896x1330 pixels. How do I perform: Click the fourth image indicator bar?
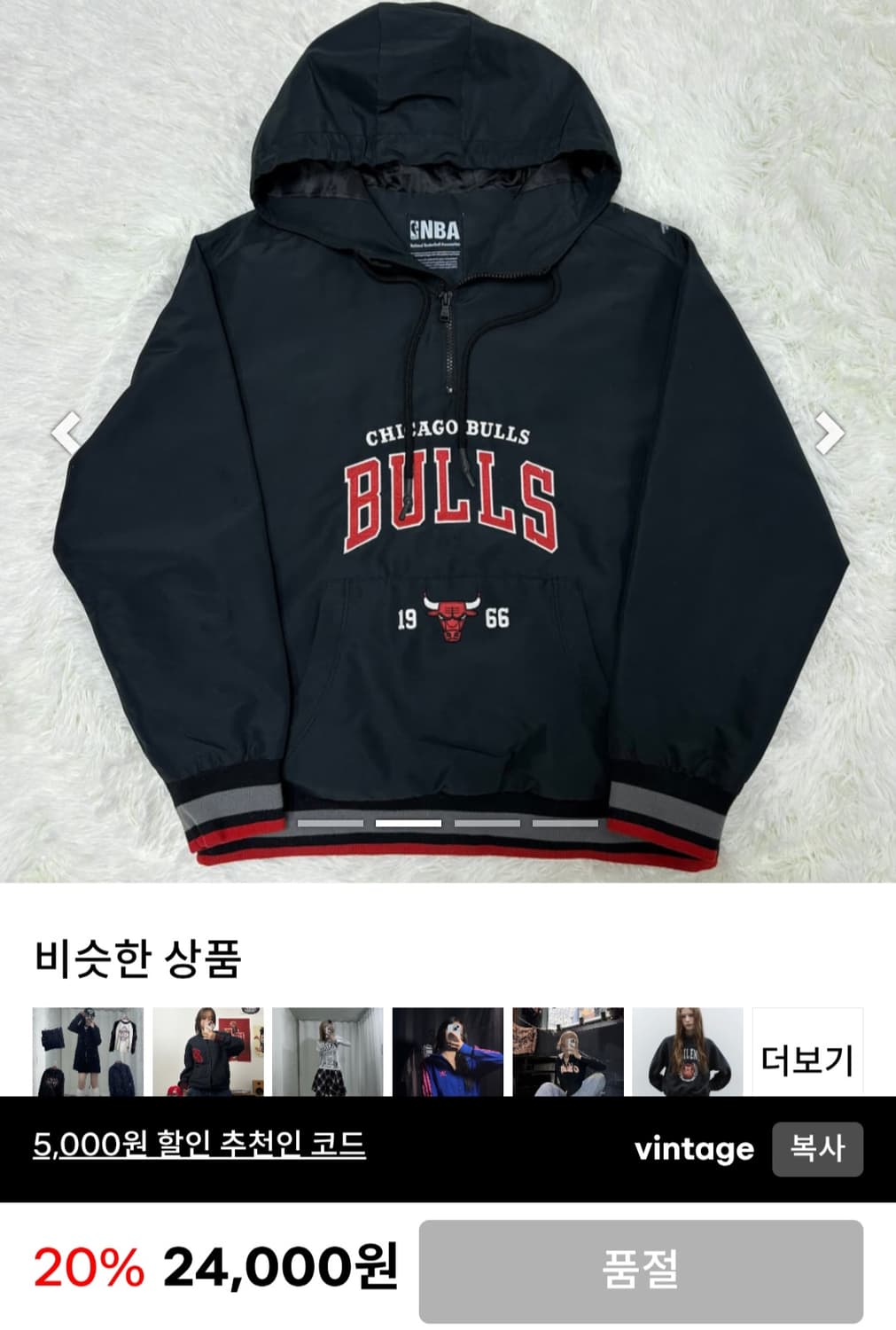565,825
